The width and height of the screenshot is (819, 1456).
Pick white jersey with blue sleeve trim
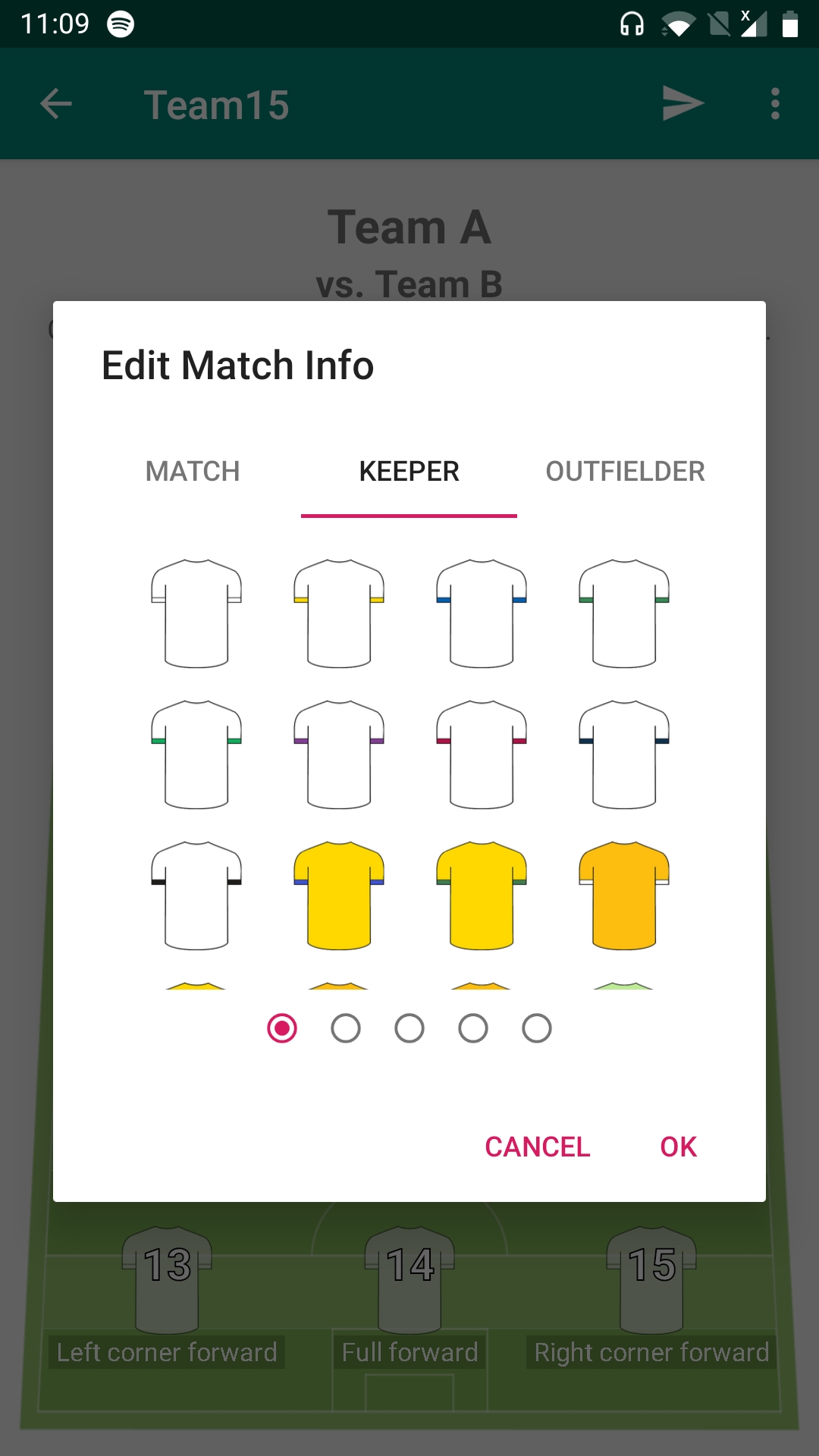coord(482,613)
